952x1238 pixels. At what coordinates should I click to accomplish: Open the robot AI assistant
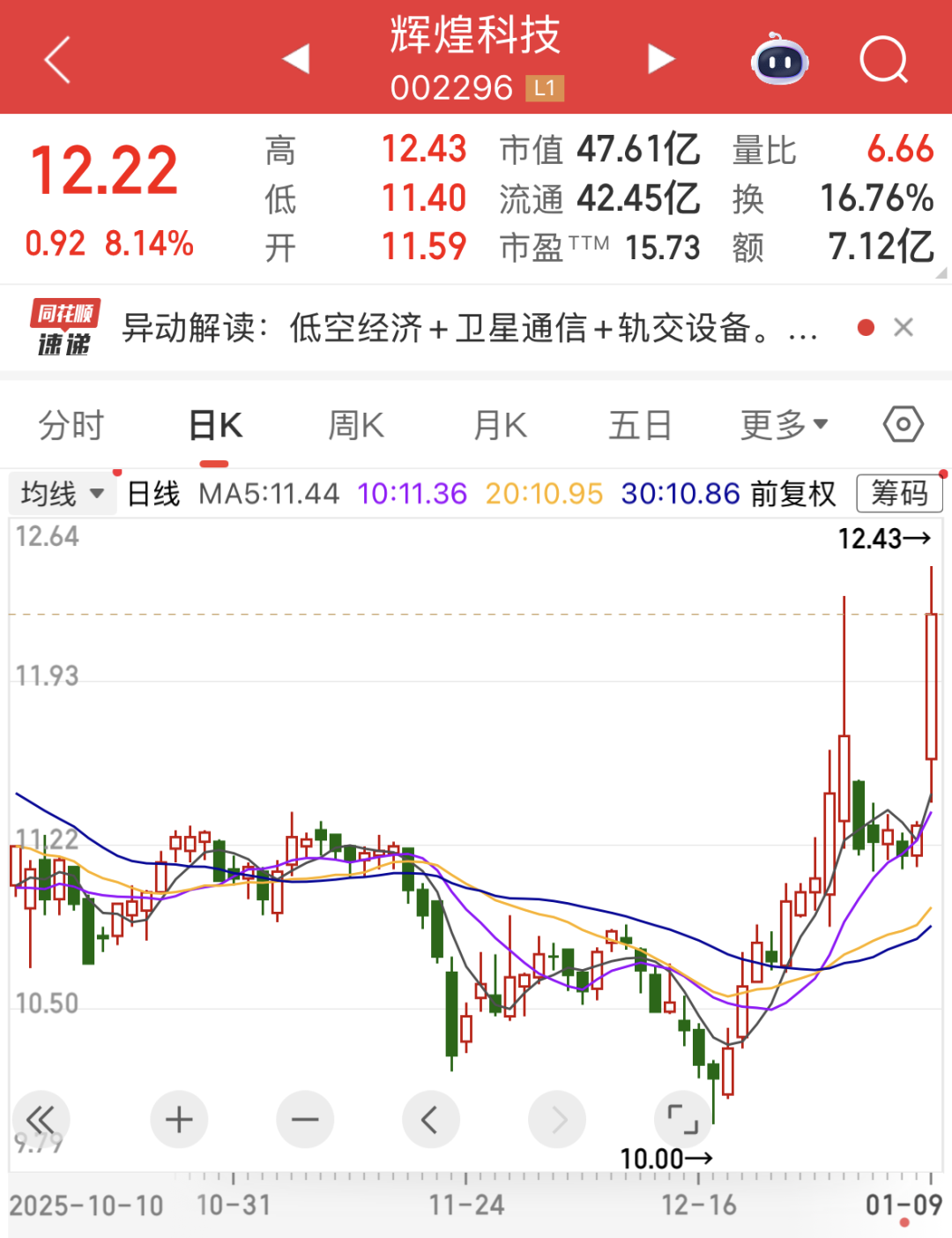click(780, 60)
